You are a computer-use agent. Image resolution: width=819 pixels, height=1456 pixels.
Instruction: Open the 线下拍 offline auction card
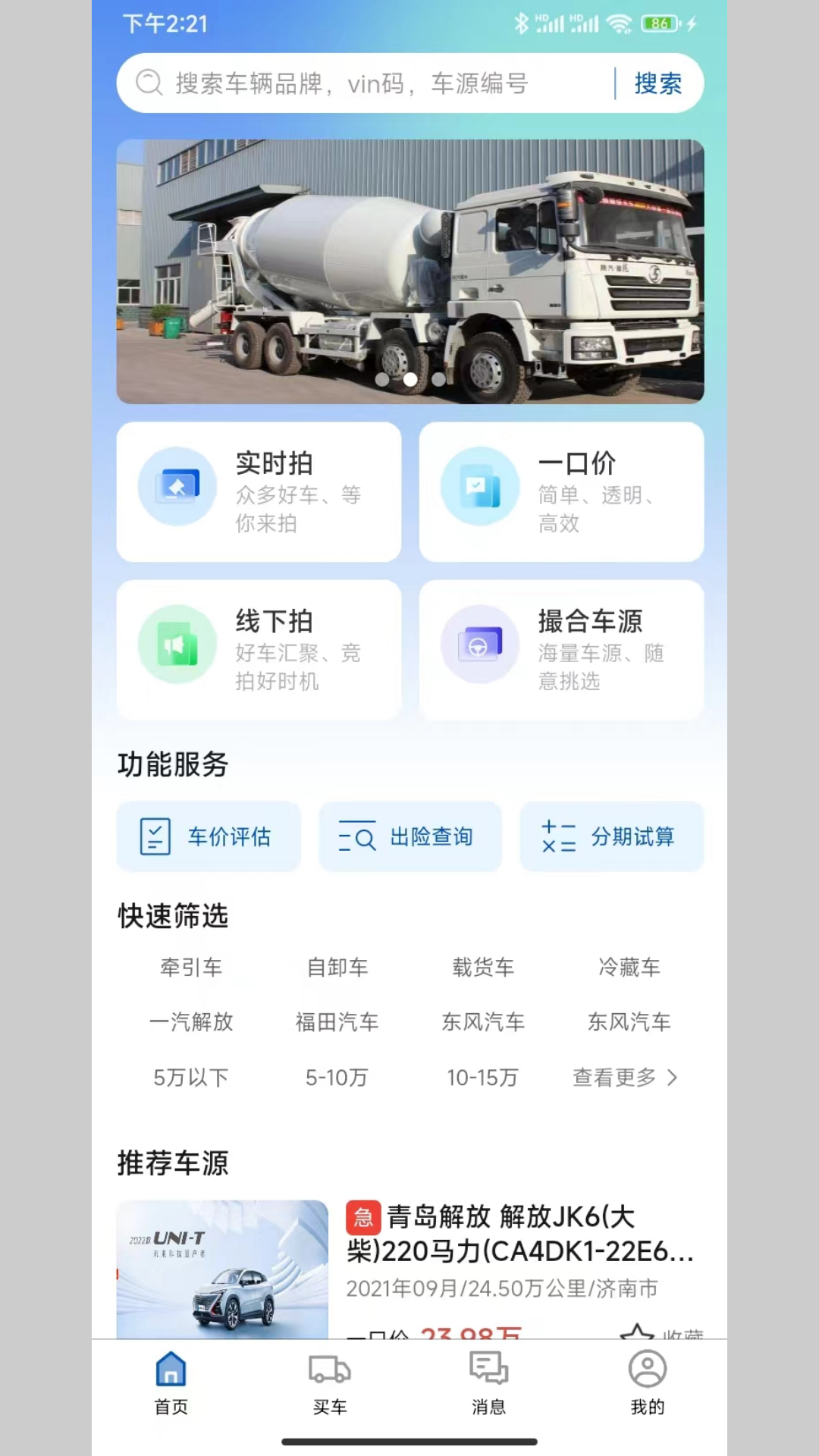coord(259,649)
